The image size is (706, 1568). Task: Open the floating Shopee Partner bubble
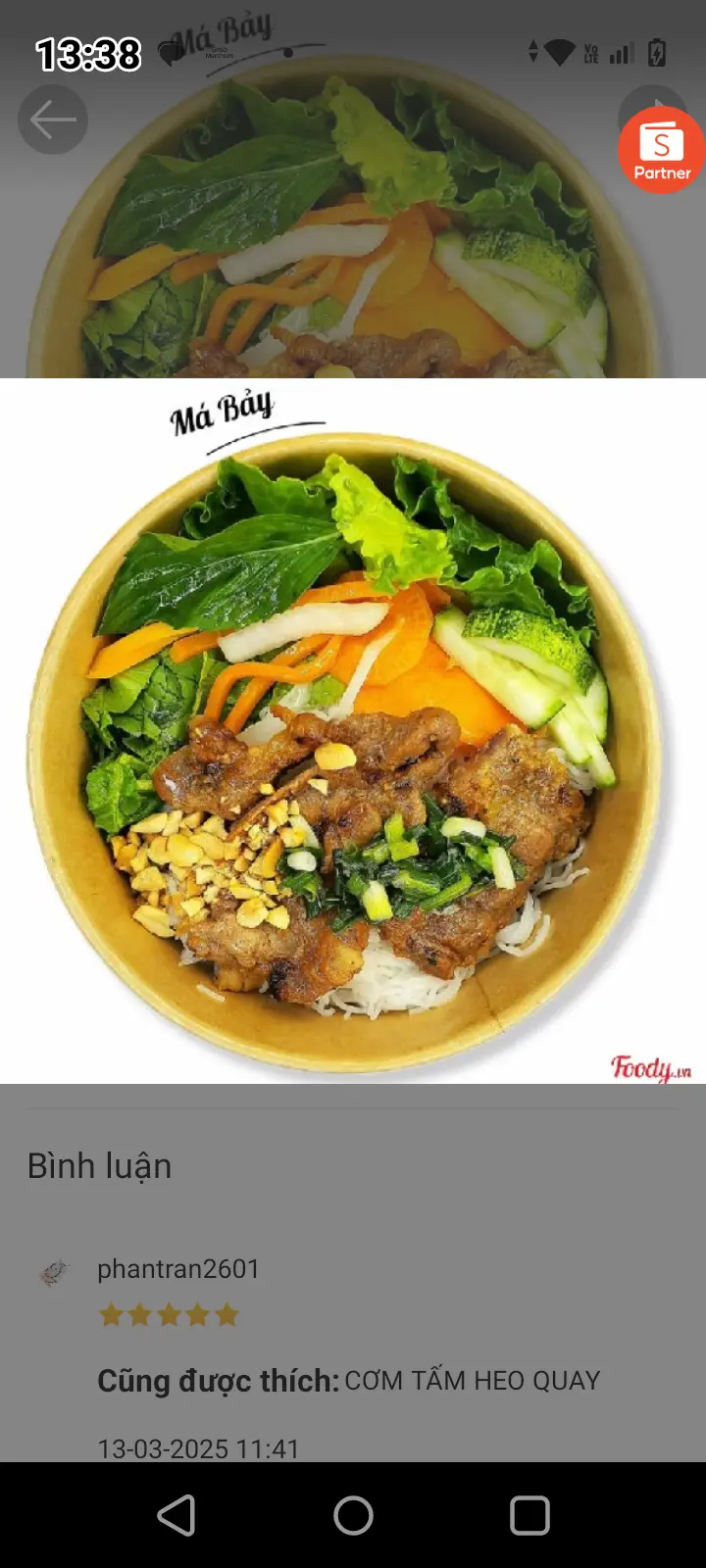662,150
